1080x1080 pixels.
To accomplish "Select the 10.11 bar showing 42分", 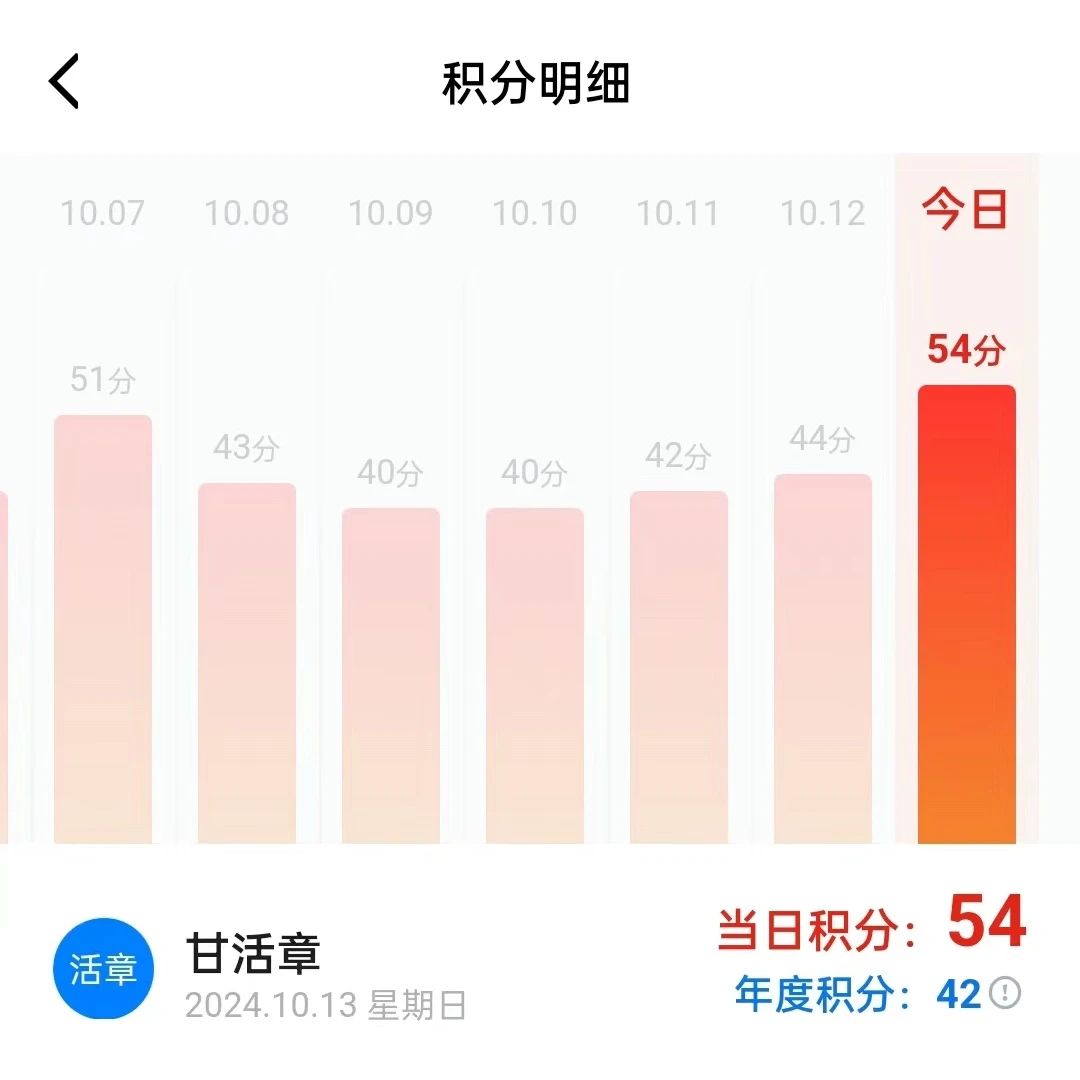I will click(x=679, y=668).
